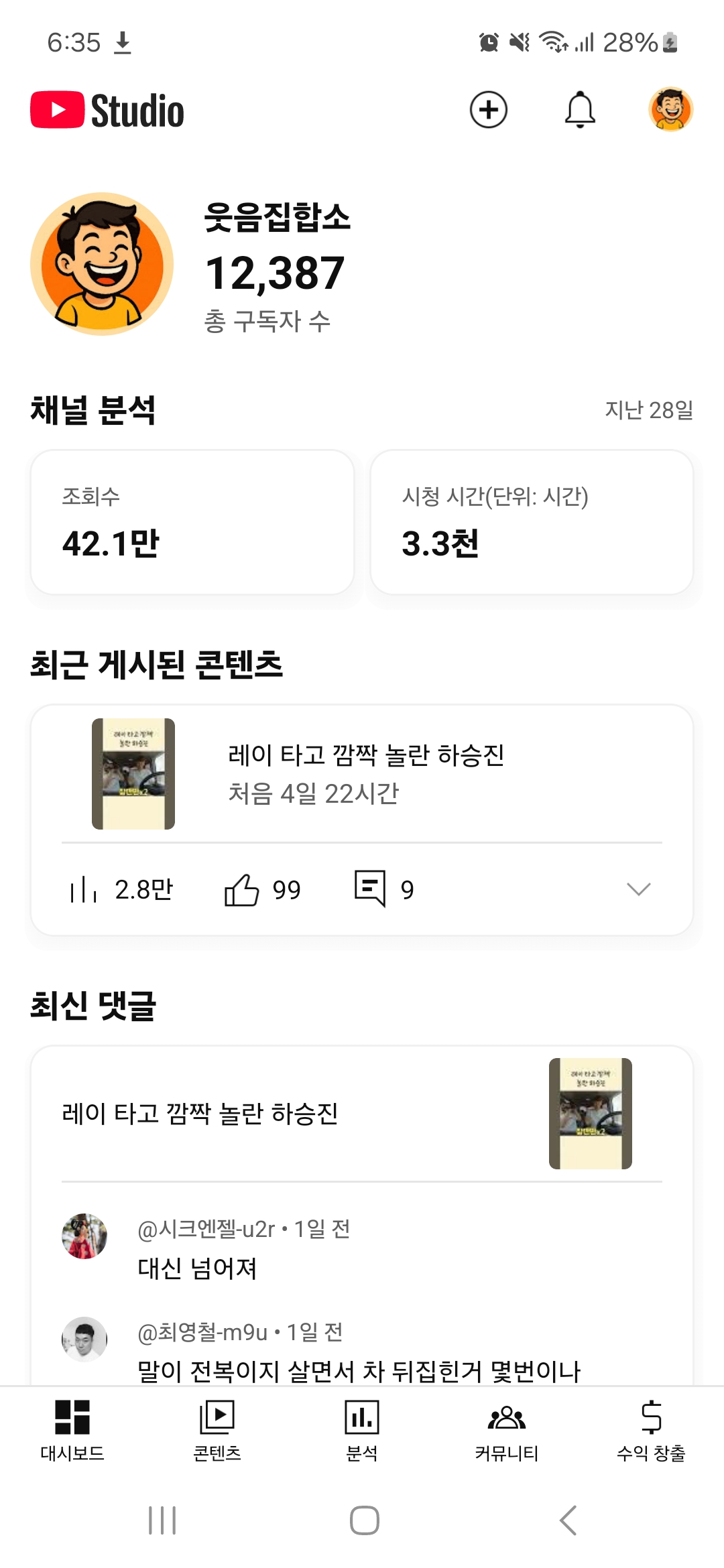Open the 시청 시간 3.3천 analytics card

point(532,522)
